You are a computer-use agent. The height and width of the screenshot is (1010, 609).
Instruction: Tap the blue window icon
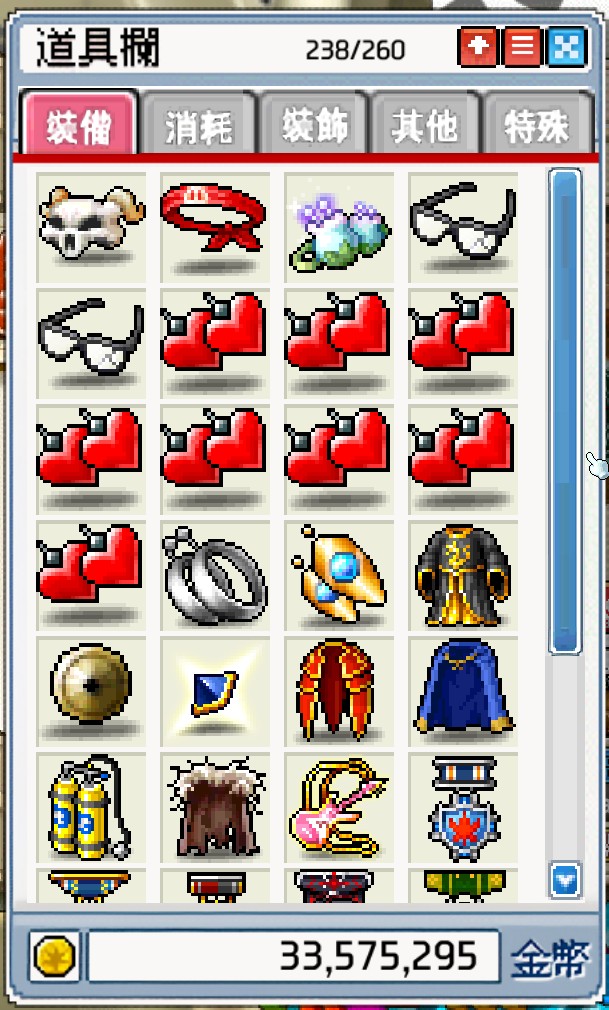click(x=566, y=47)
